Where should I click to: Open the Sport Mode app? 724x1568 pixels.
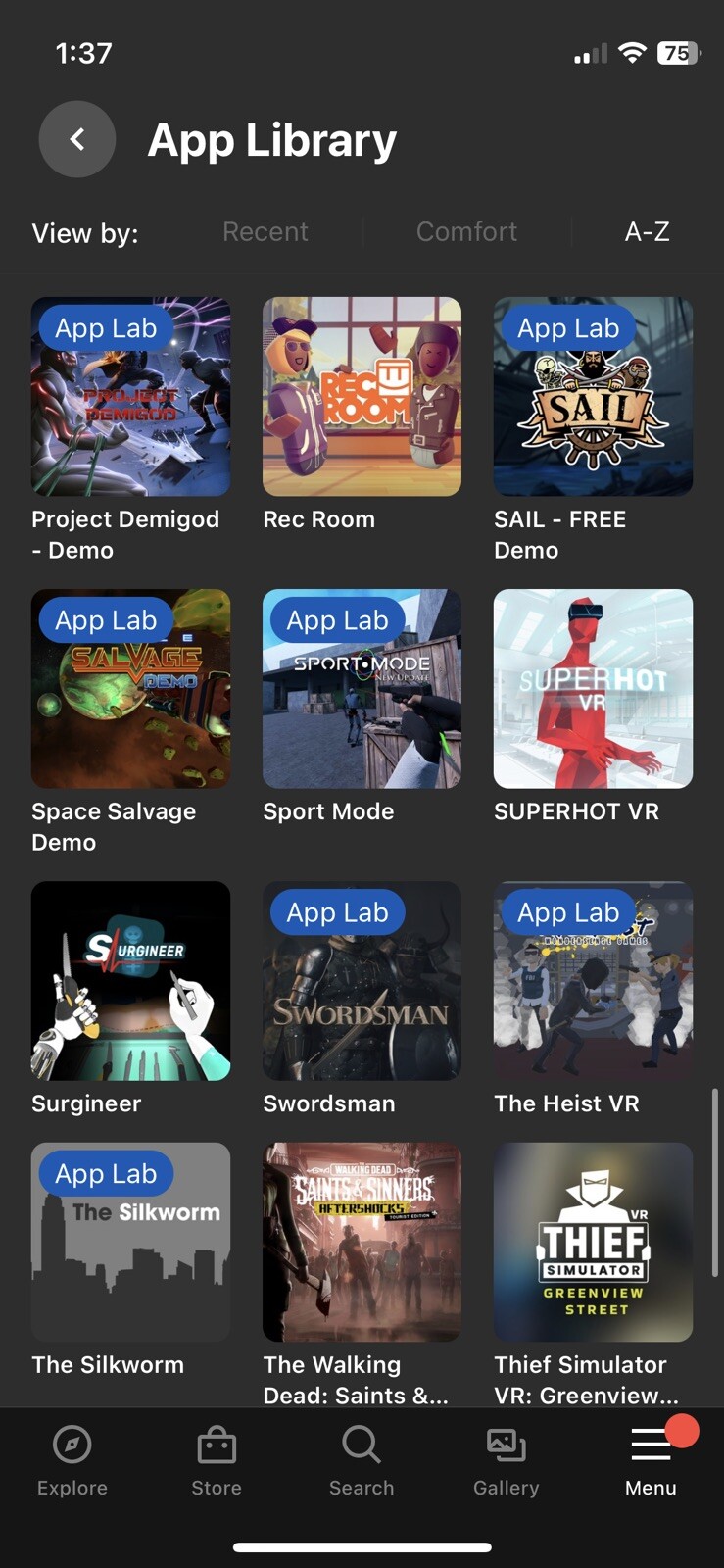point(362,689)
